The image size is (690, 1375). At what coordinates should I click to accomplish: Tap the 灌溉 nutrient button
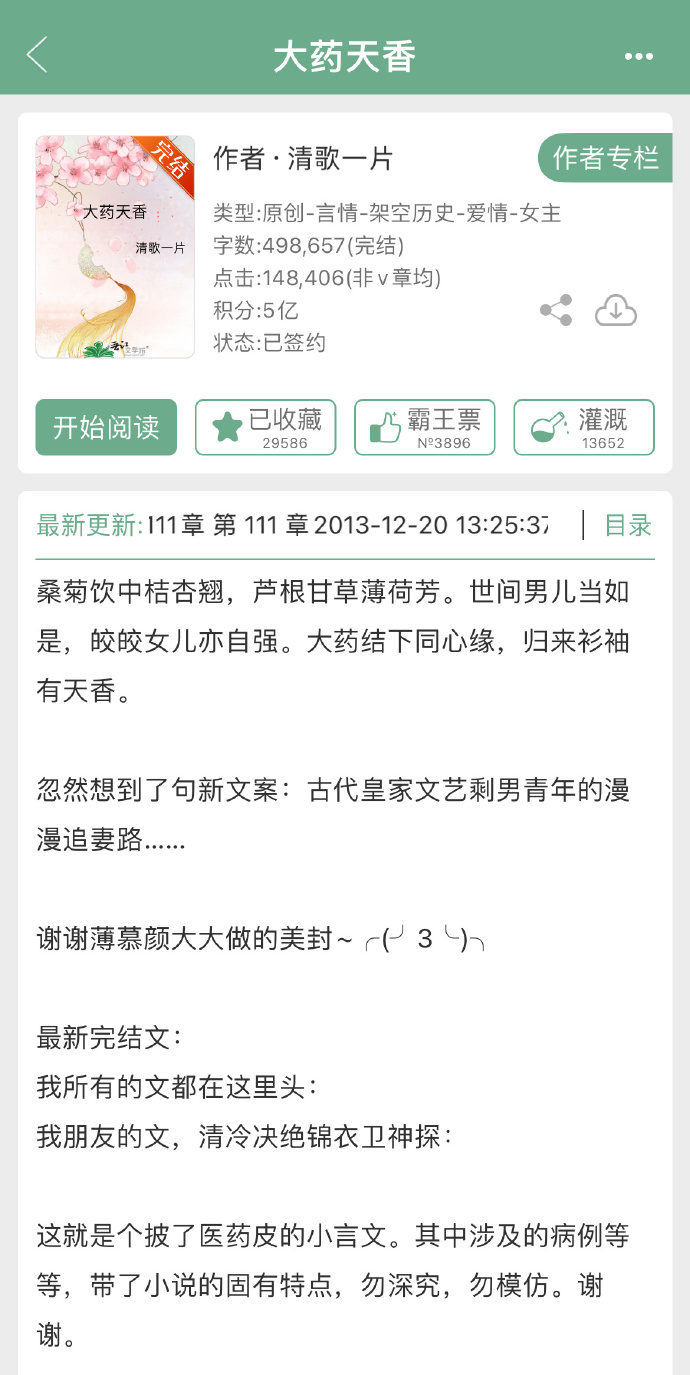coord(584,427)
